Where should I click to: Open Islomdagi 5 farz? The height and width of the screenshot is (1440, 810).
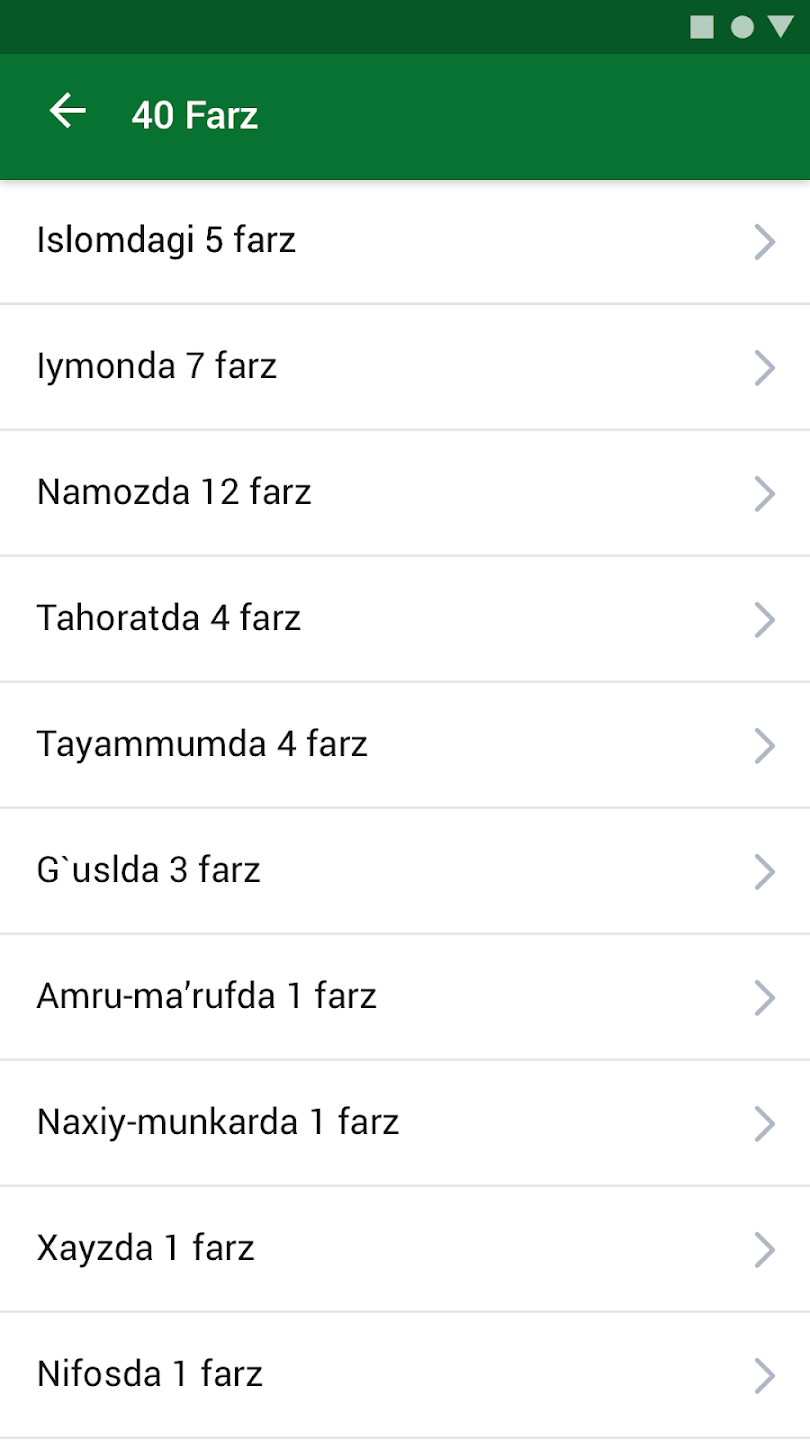coord(404,241)
